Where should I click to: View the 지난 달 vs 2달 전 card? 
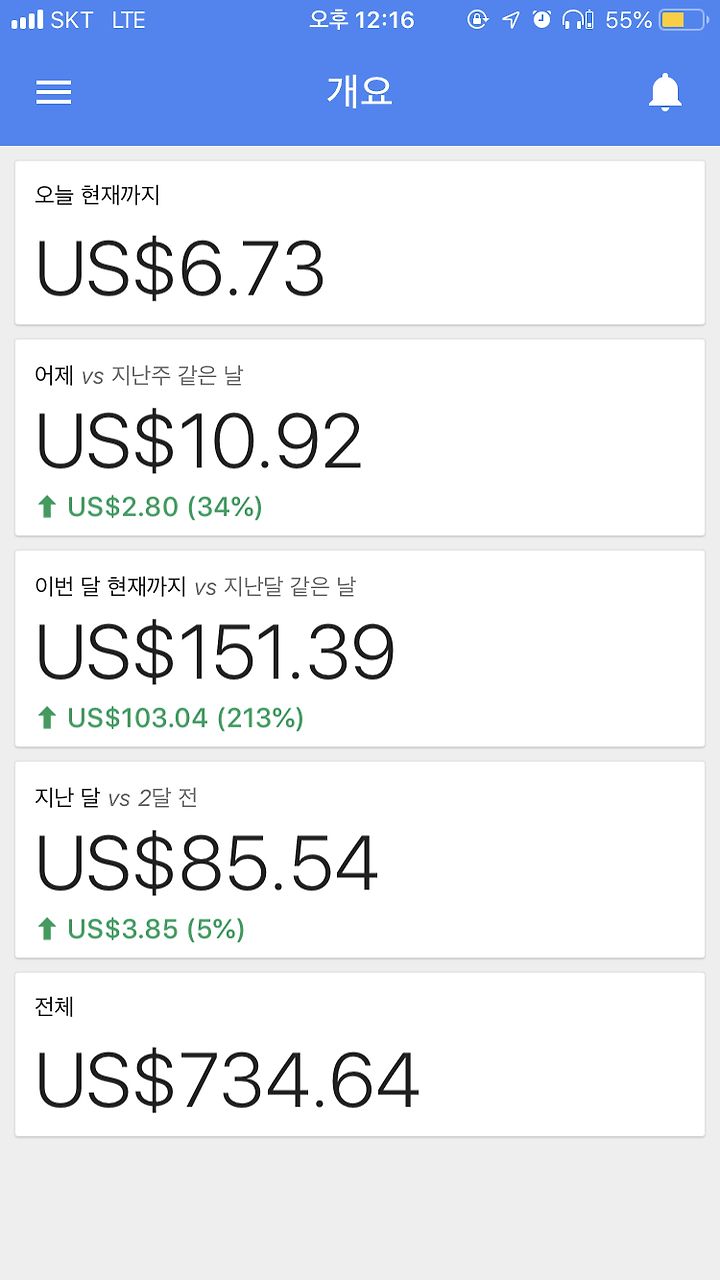[x=360, y=860]
